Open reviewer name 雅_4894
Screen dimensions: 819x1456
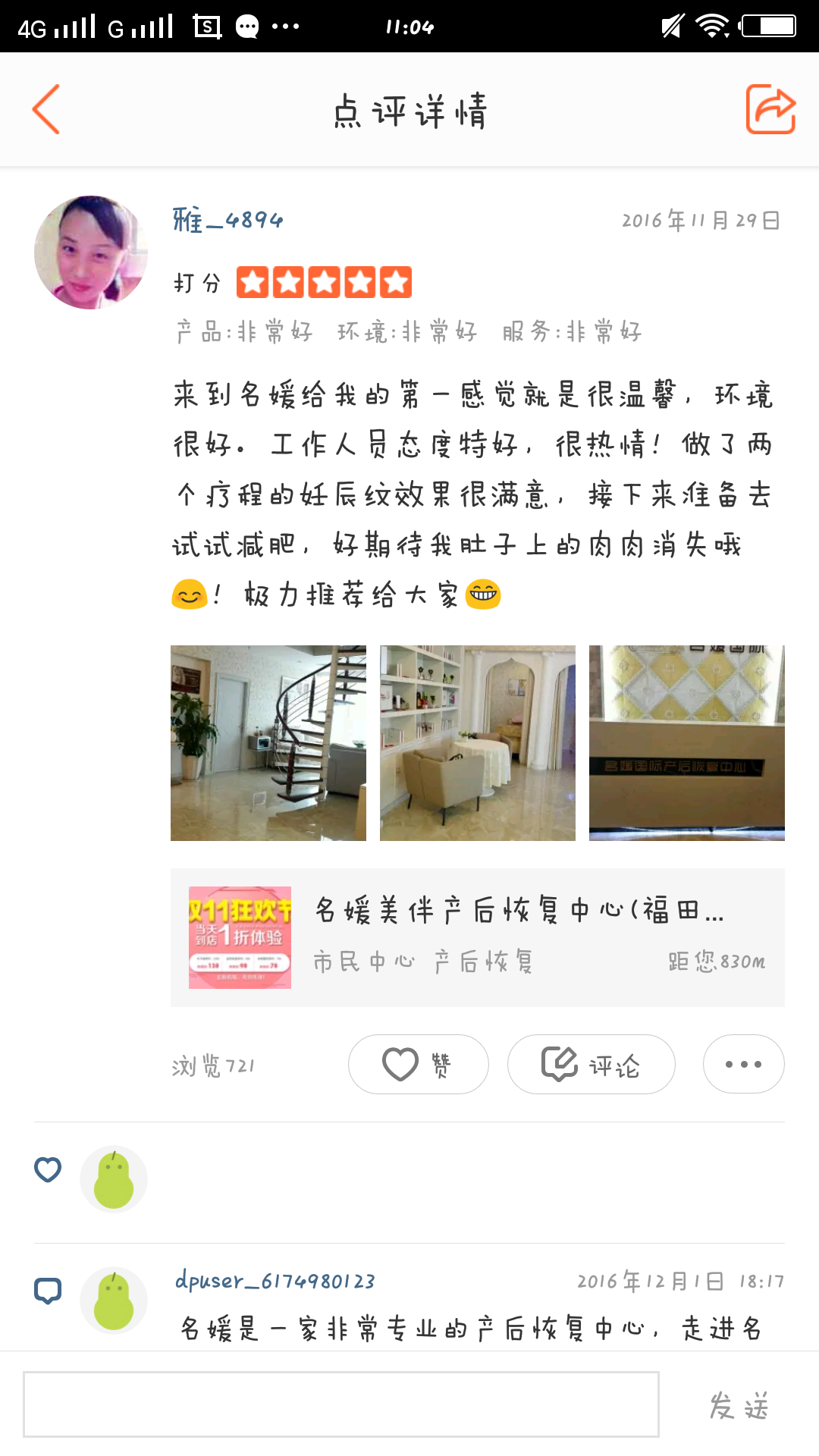[x=227, y=220]
